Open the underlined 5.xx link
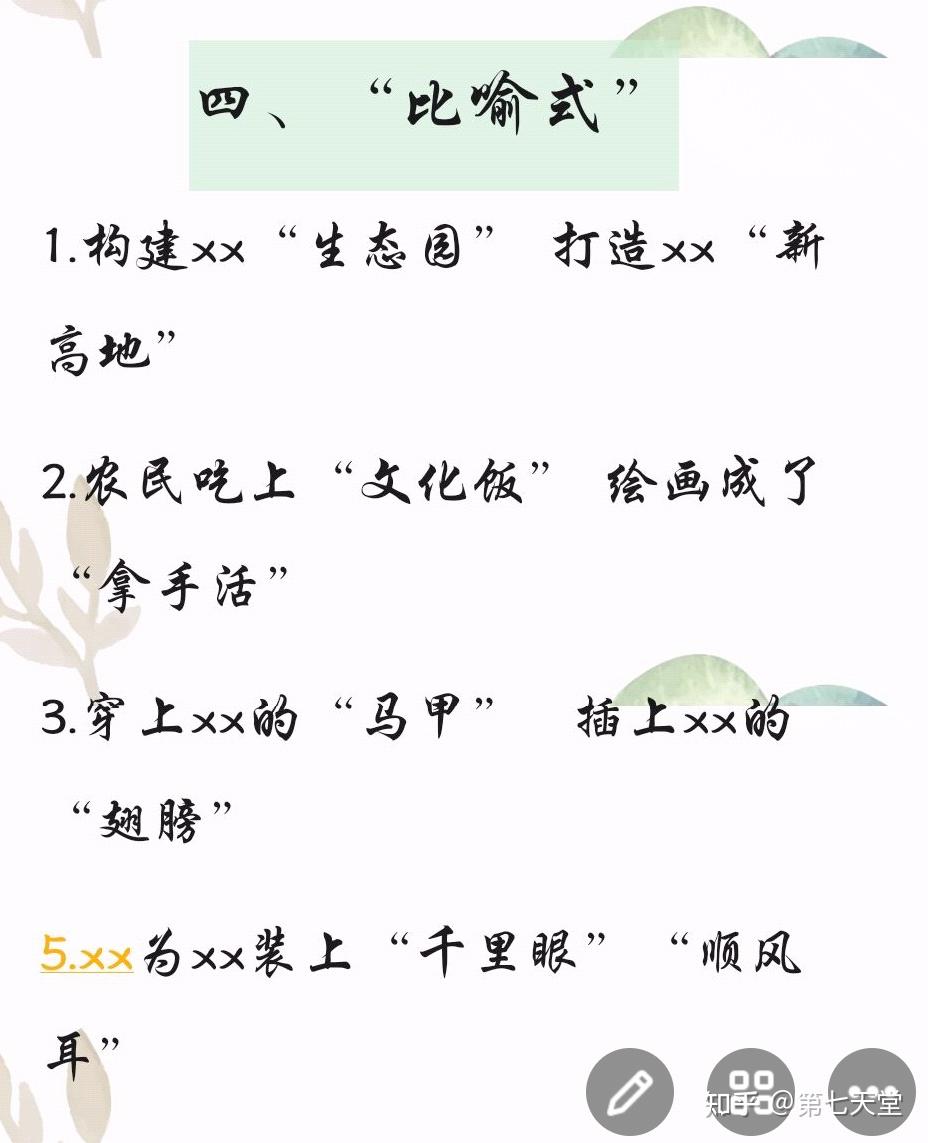Screen dimensions: 928x1143 (87, 954)
